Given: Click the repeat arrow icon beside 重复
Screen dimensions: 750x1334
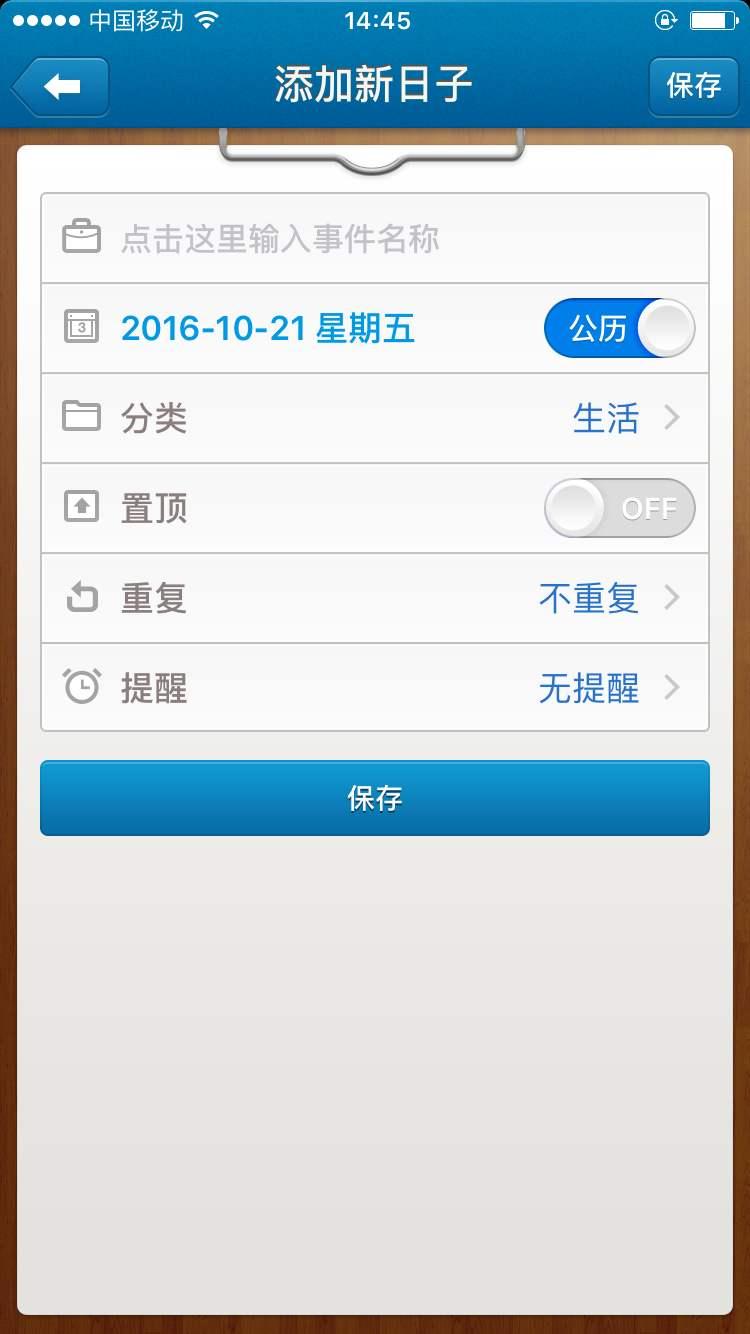Looking at the screenshot, I should (83, 597).
